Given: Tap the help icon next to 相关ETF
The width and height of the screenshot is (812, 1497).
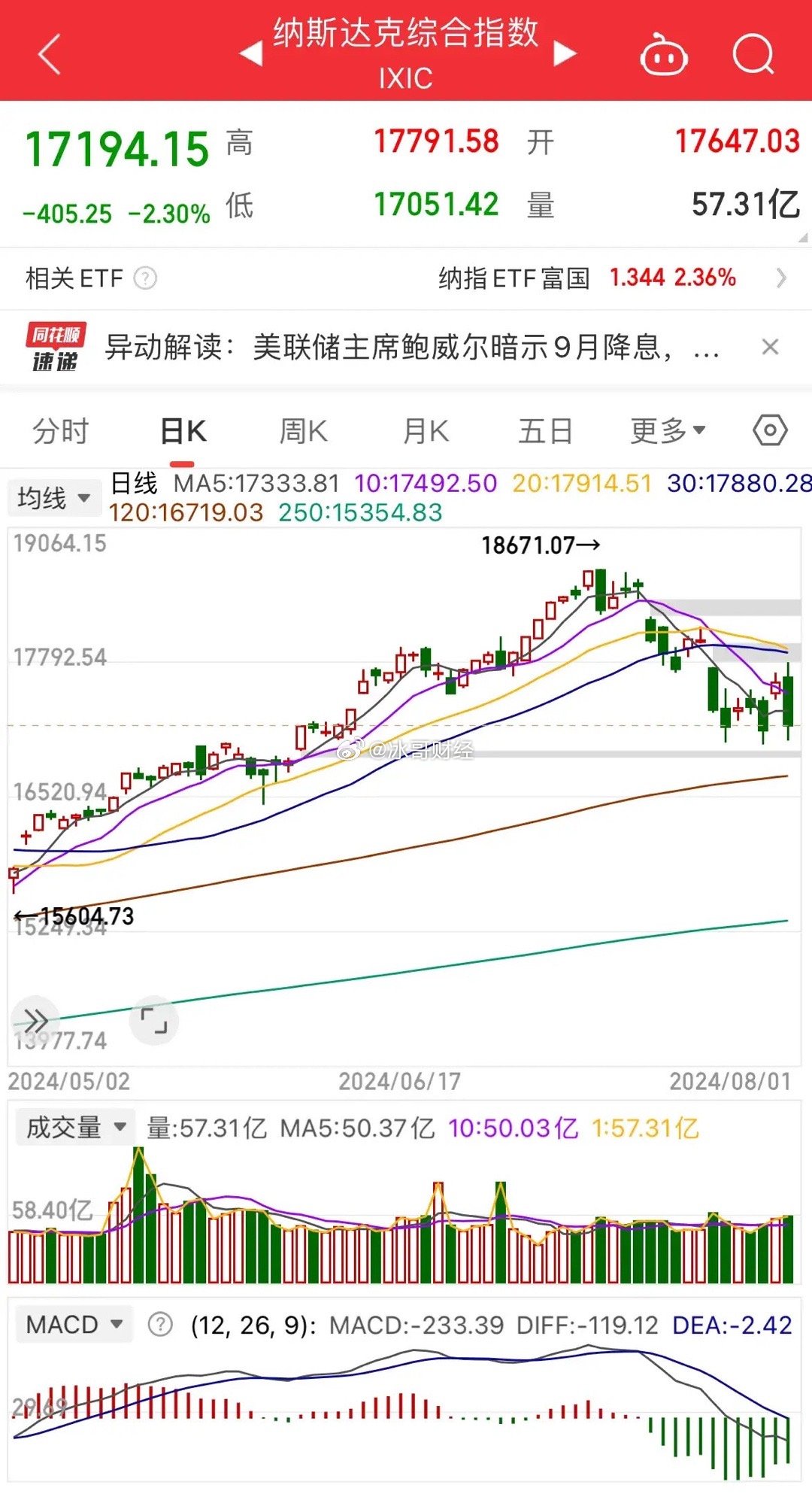Looking at the screenshot, I should pos(145,278).
